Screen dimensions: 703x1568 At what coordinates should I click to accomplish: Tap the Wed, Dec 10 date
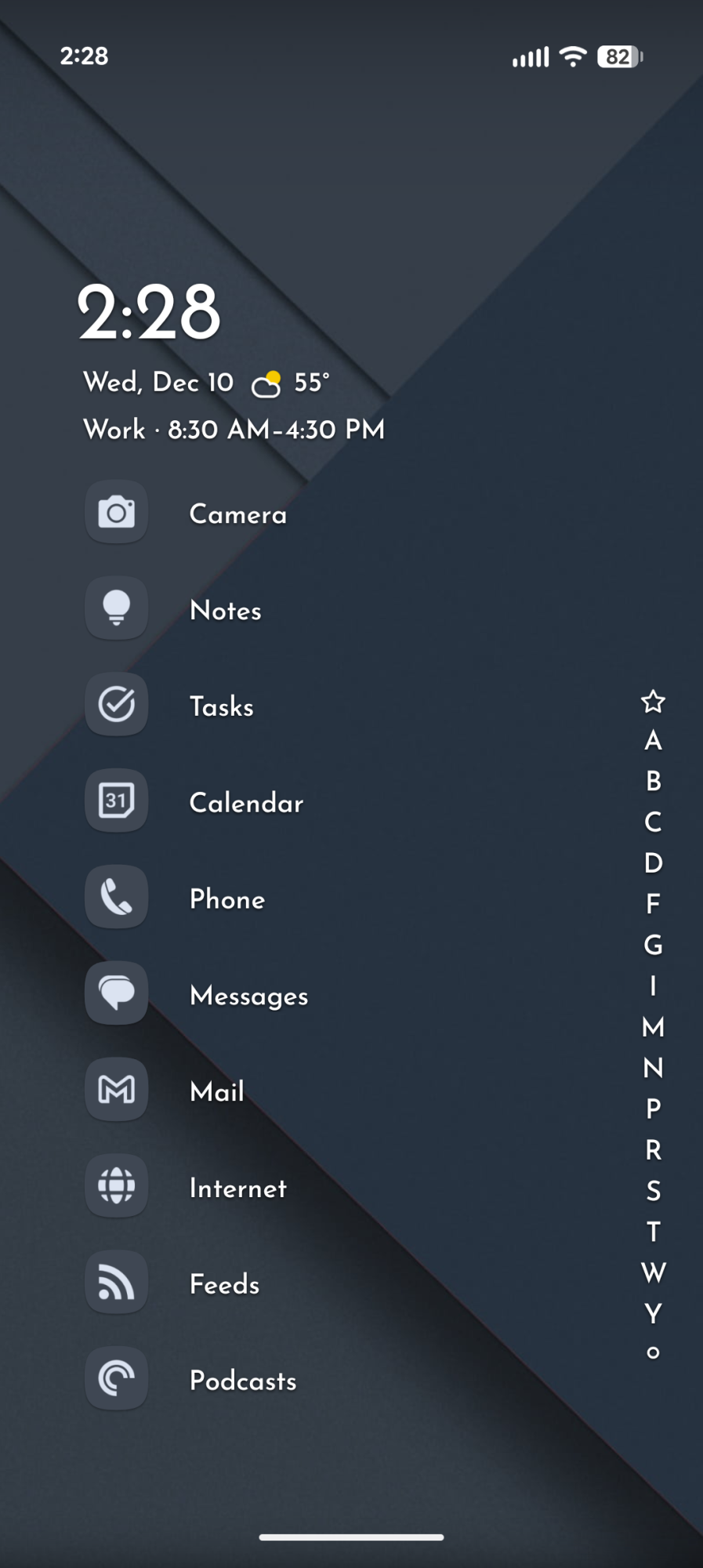(x=158, y=383)
